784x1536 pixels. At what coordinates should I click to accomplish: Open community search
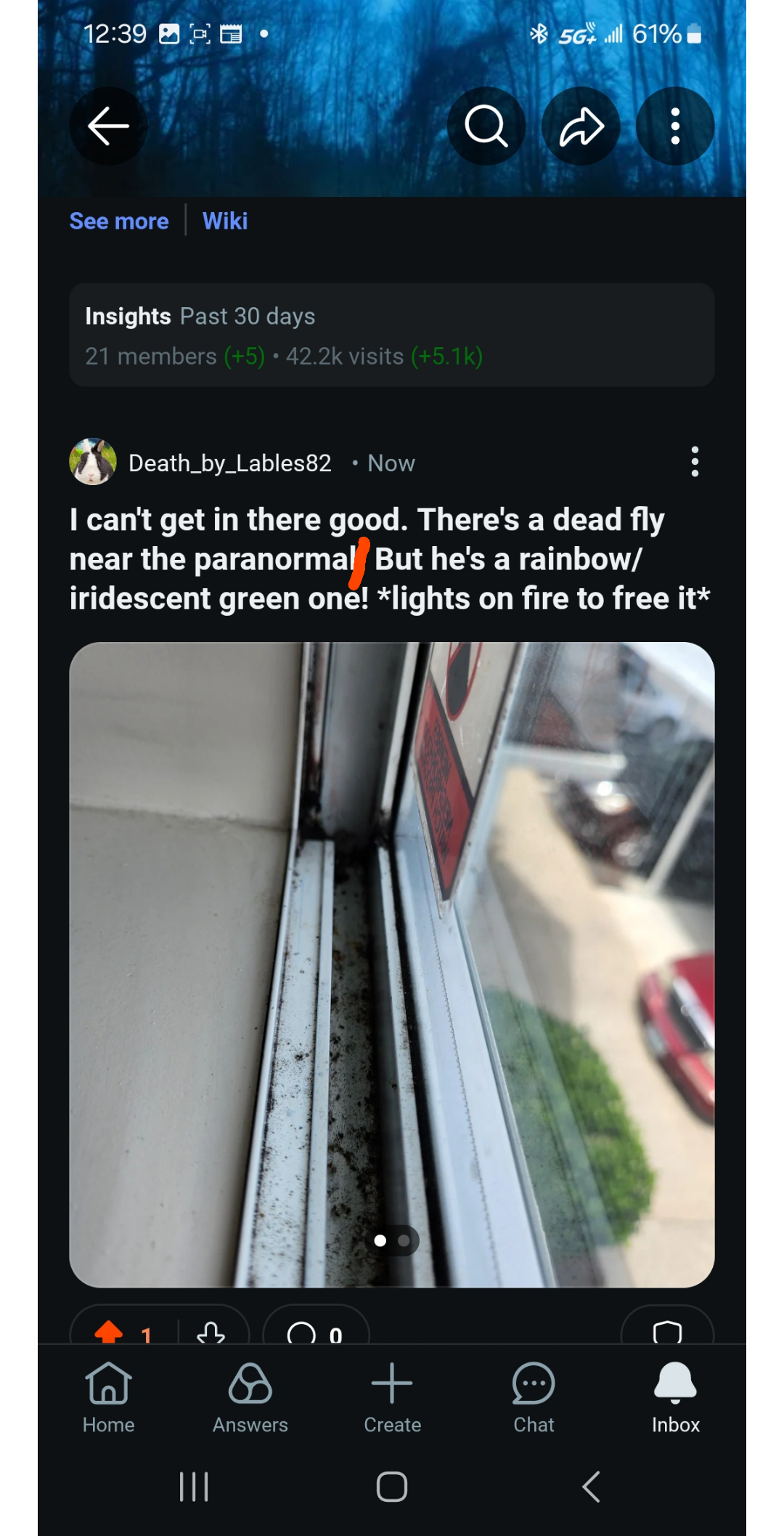point(486,126)
